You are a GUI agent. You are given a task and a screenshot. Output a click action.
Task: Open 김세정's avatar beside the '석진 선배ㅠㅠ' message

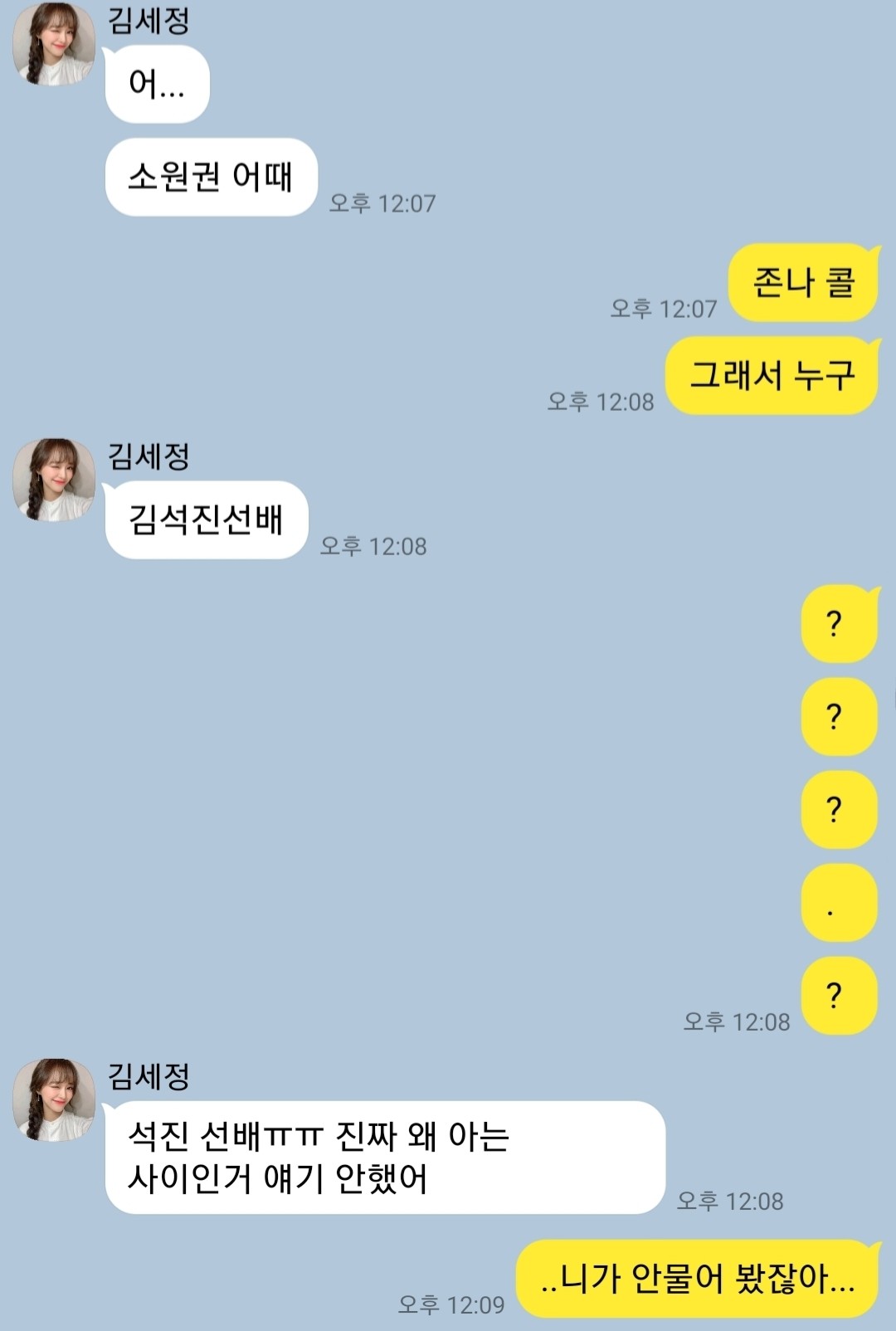point(54,1099)
